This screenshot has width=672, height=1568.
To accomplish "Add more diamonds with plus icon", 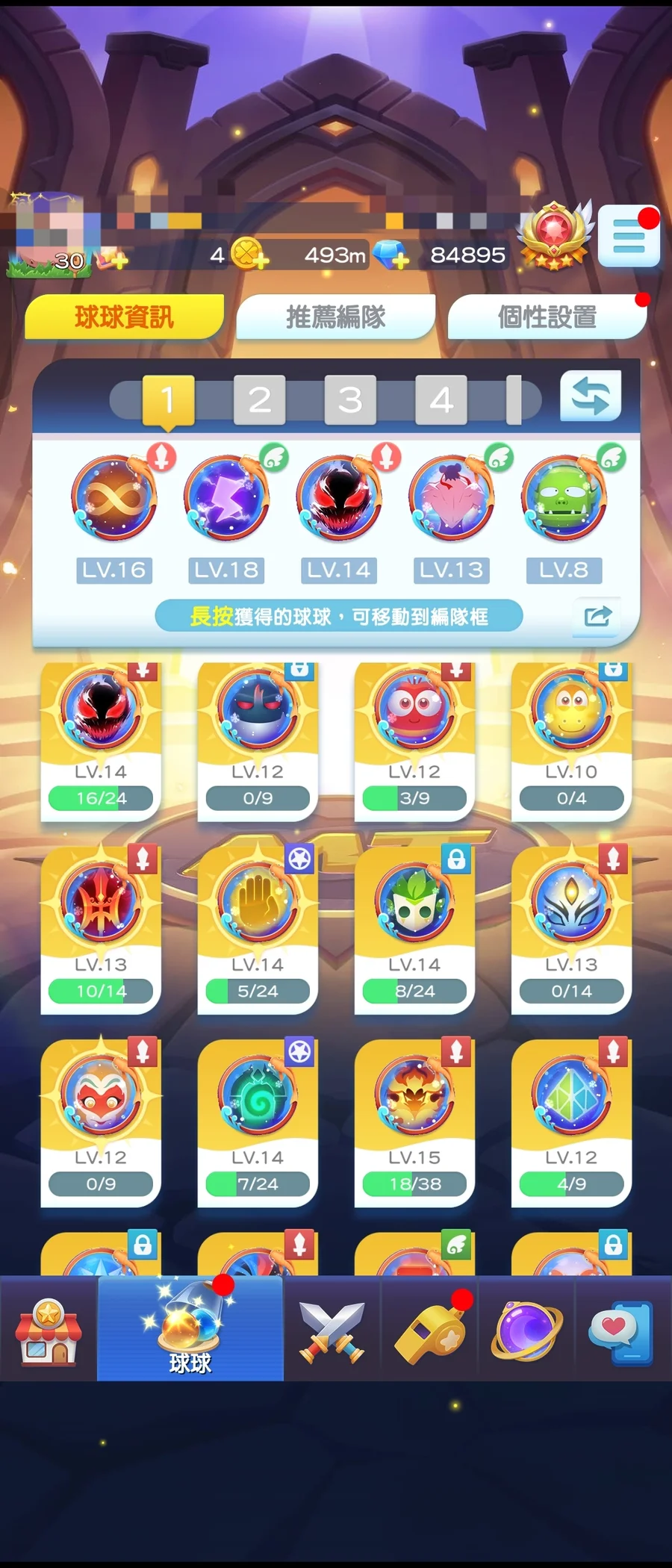I will click(x=391, y=255).
